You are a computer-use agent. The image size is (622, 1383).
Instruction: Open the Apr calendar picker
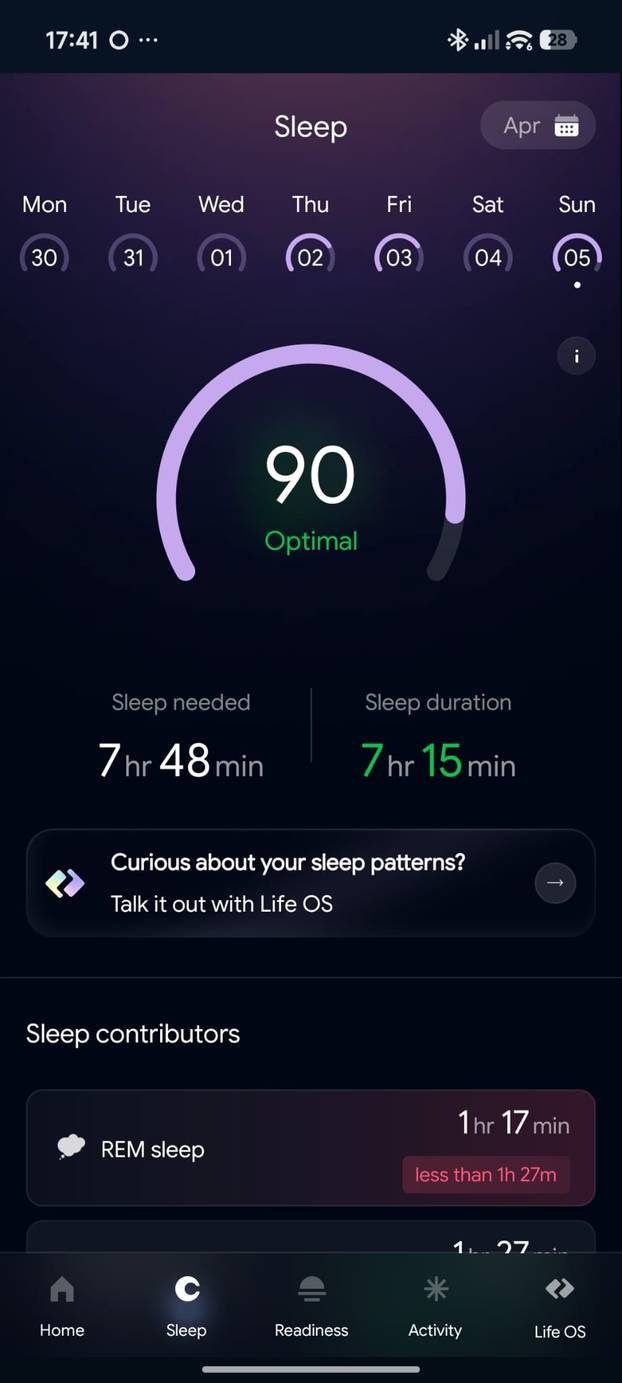coord(538,127)
